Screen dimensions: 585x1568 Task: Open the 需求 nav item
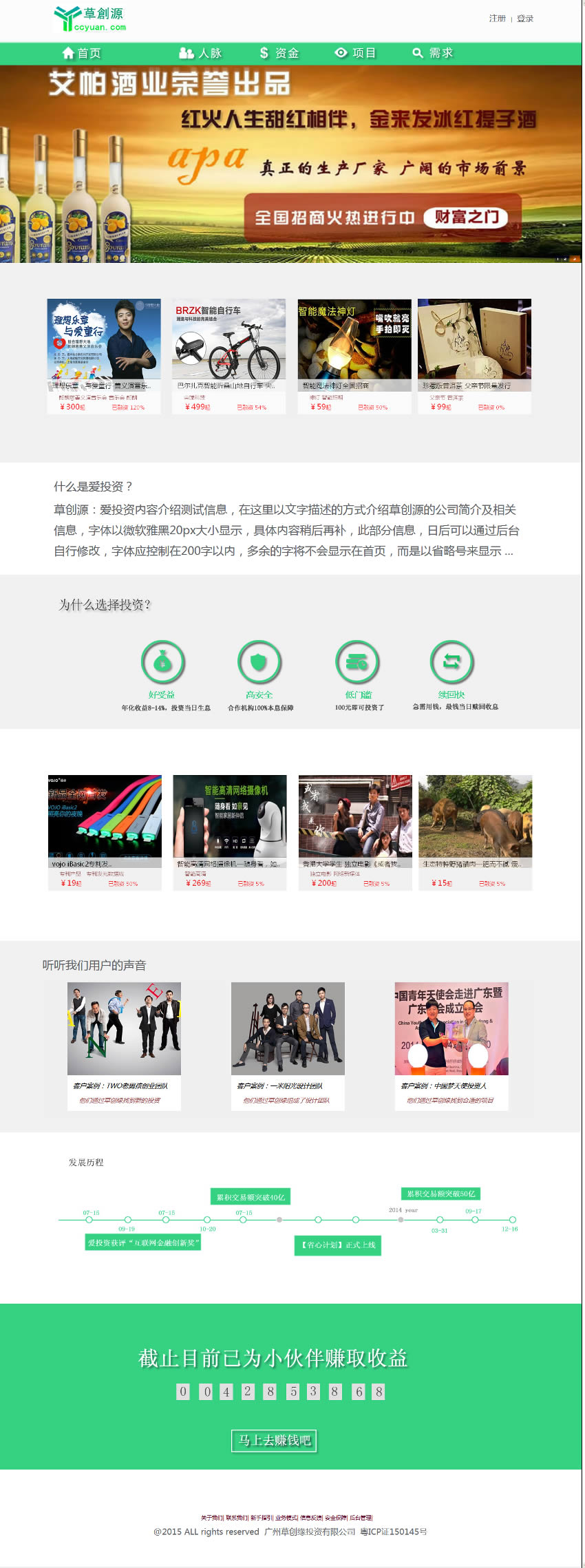point(433,53)
